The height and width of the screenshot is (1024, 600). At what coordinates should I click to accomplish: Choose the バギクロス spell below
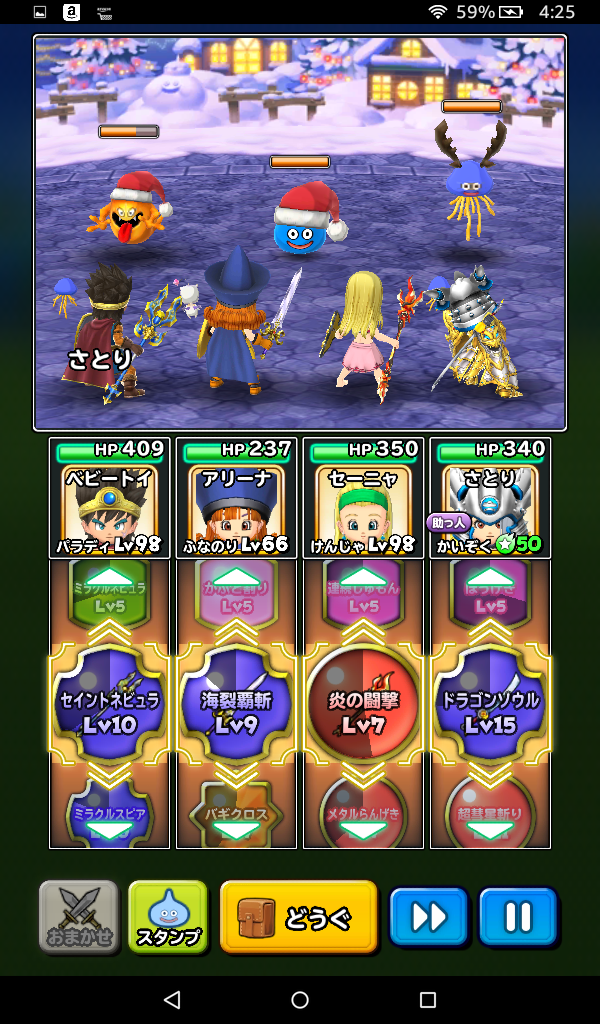236,815
